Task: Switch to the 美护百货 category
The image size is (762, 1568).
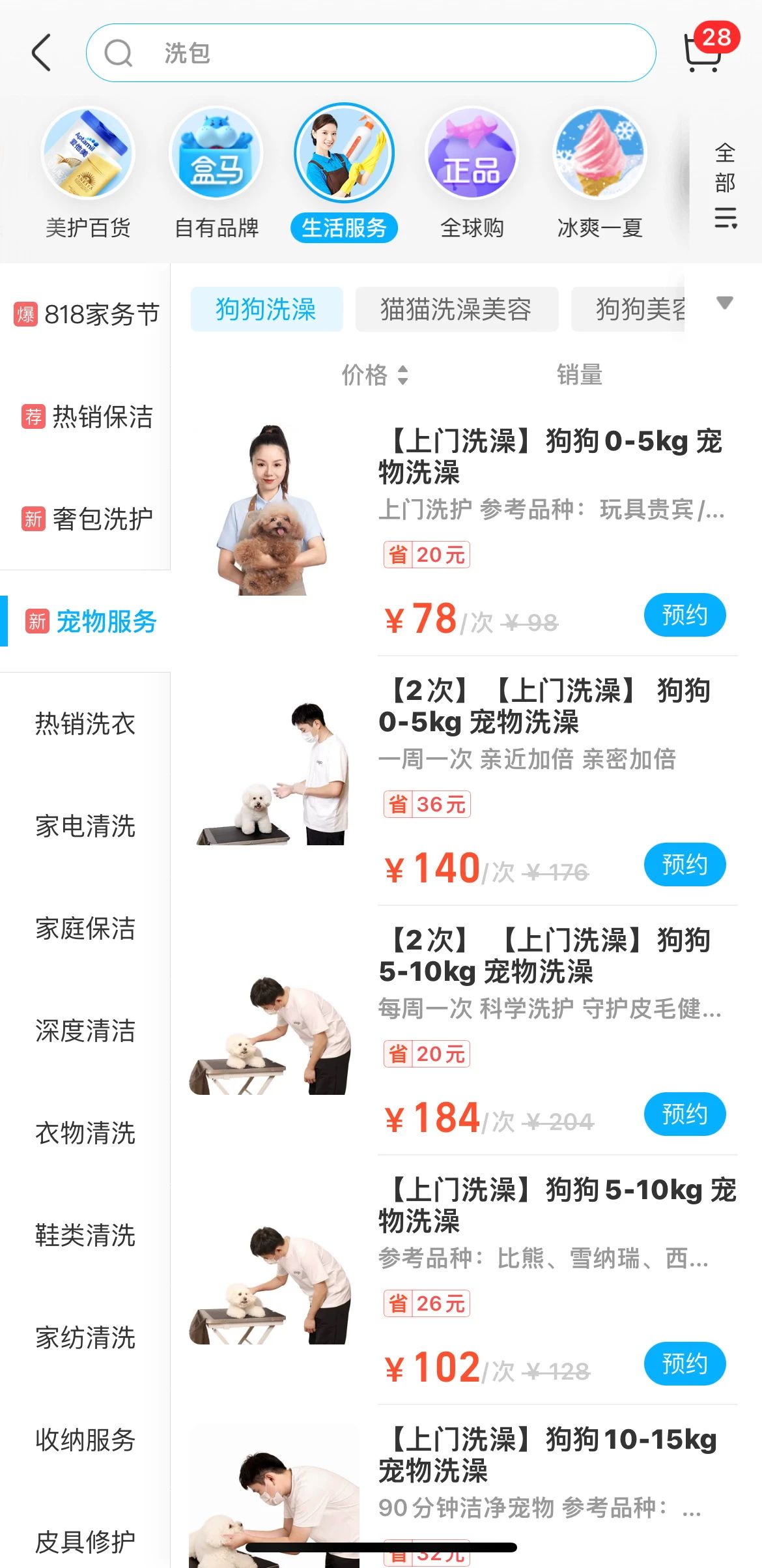Action: click(x=88, y=173)
